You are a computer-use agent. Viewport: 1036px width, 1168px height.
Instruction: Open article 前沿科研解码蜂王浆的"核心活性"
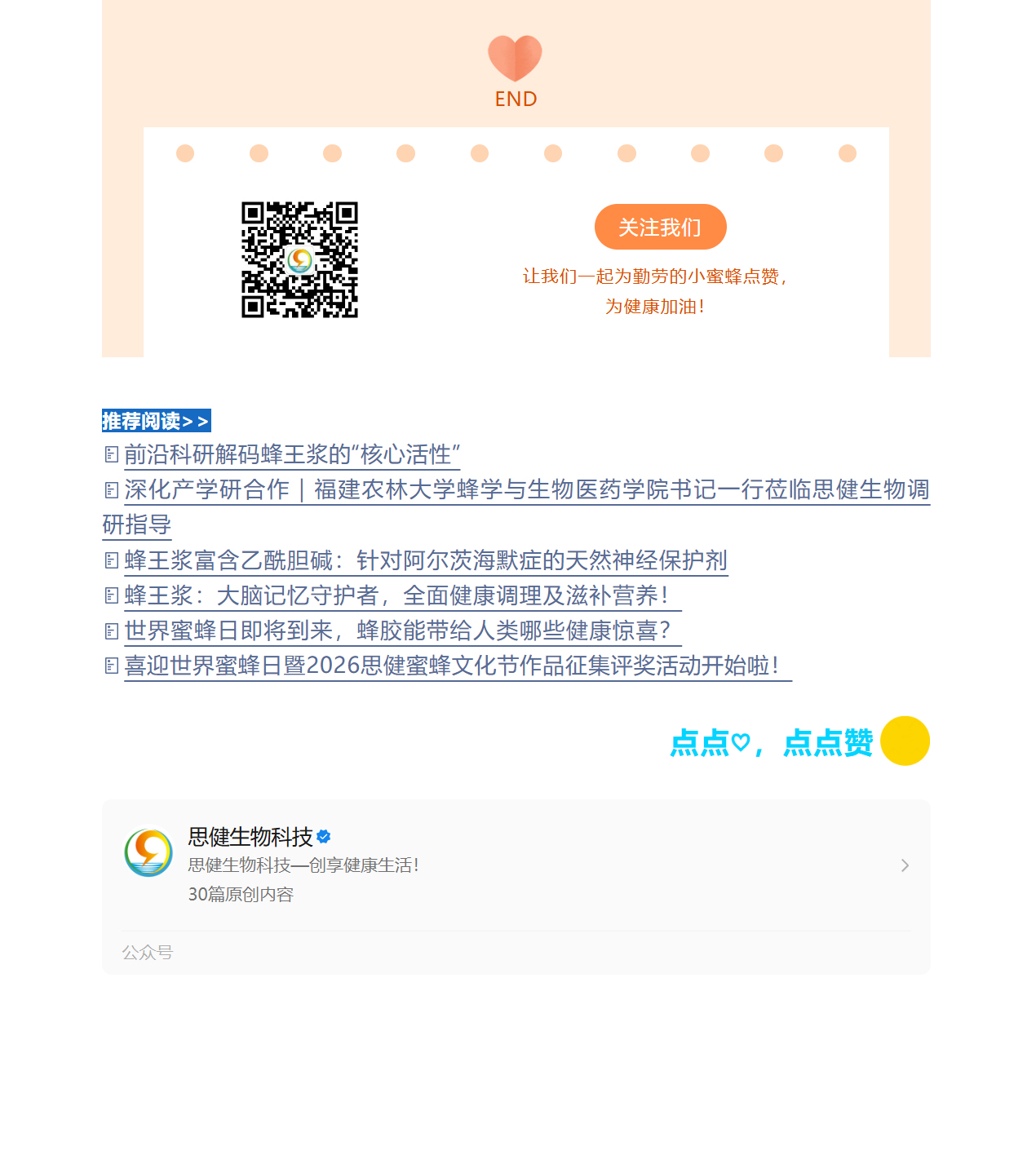[x=292, y=454]
